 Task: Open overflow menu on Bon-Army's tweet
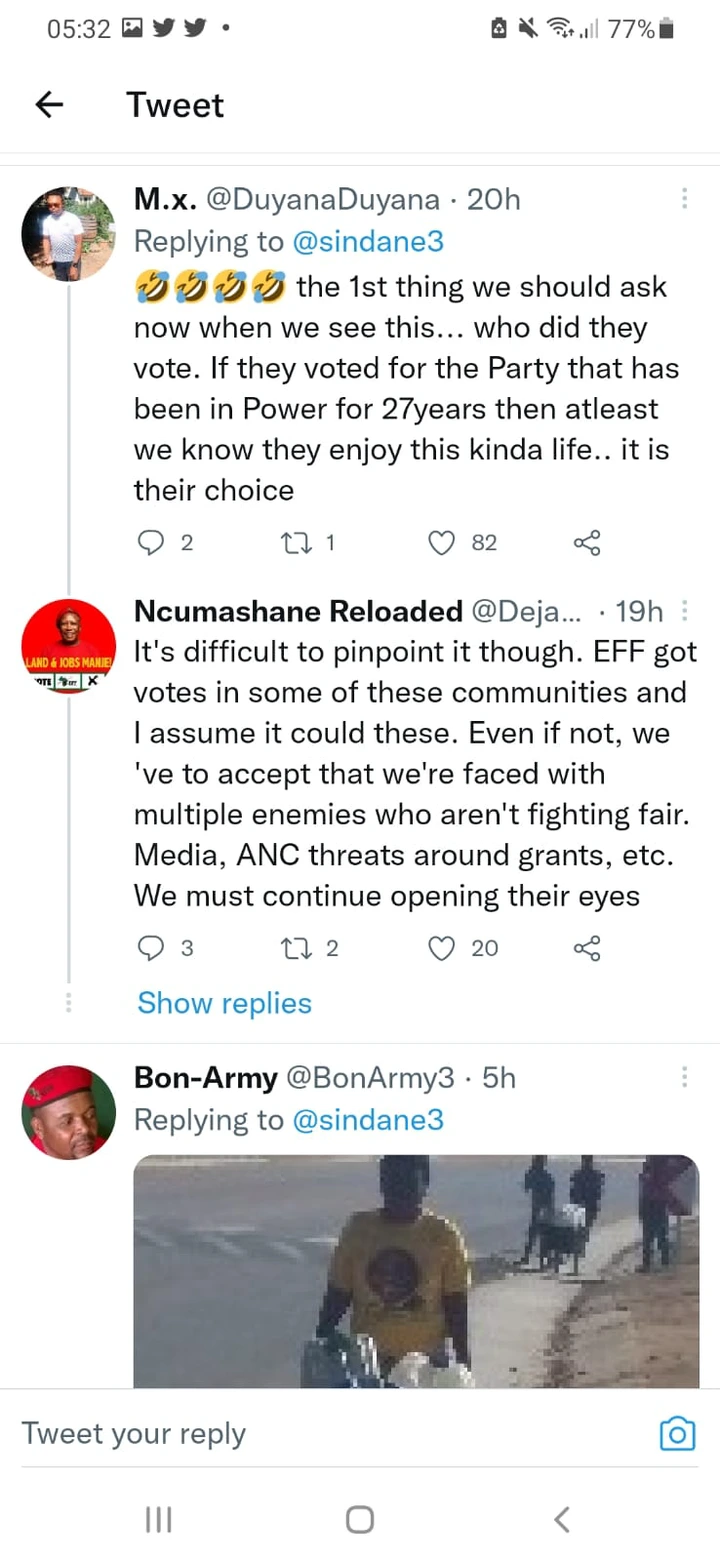click(x=685, y=1077)
